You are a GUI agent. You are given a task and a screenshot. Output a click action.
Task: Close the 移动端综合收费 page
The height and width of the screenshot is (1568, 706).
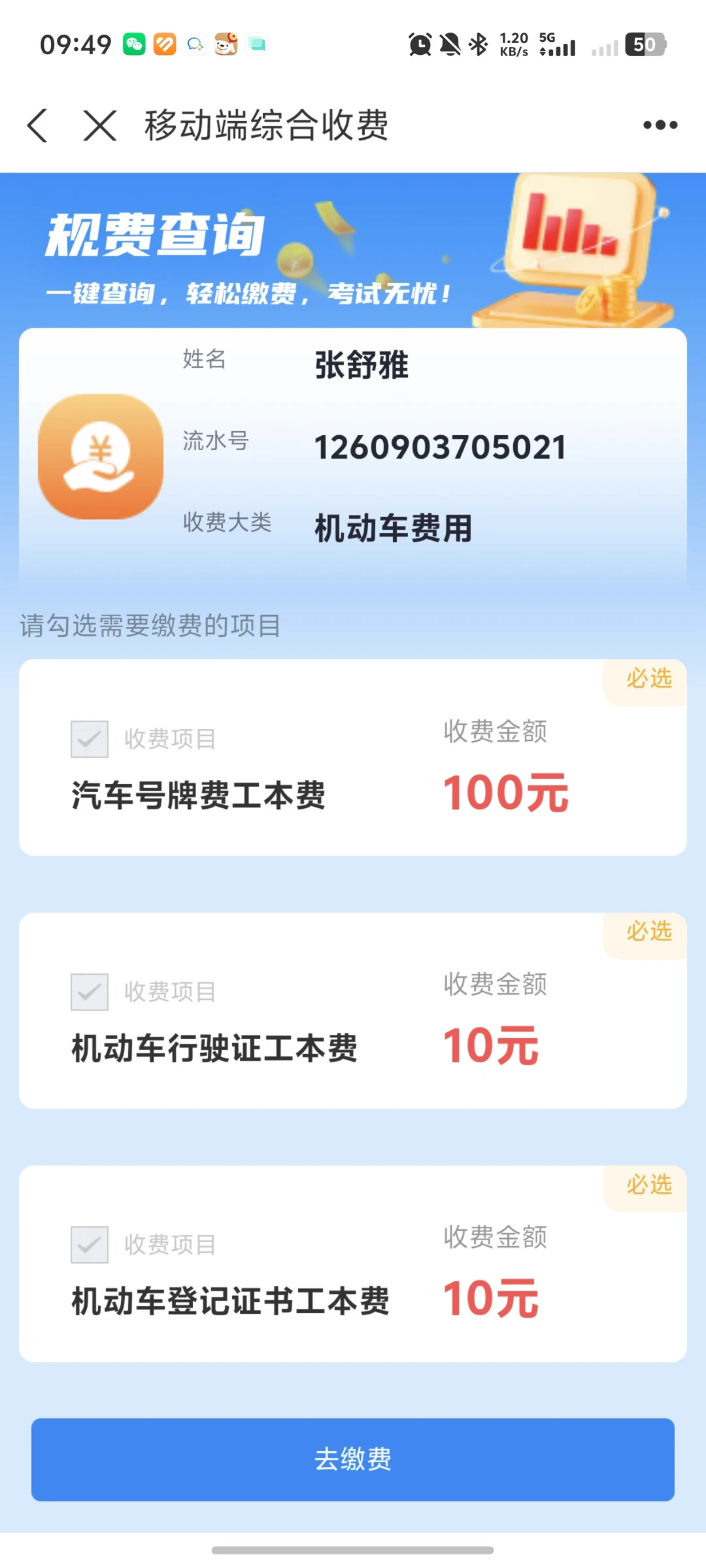click(100, 125)
